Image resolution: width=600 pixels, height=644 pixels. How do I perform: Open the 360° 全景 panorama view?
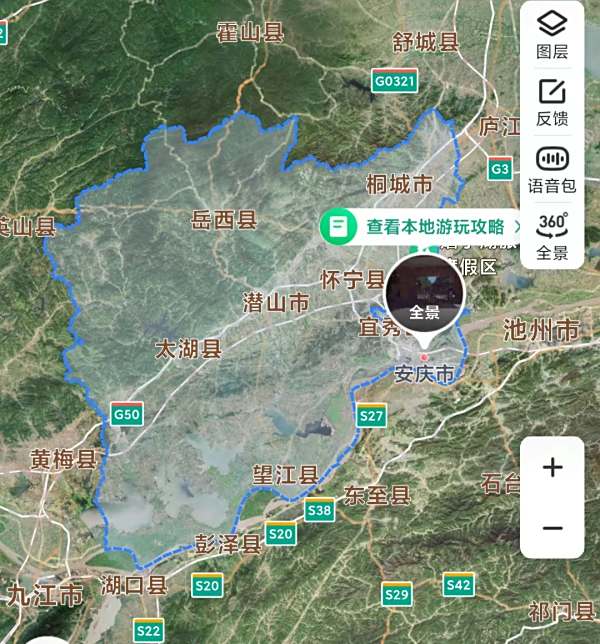pos(552,235)
